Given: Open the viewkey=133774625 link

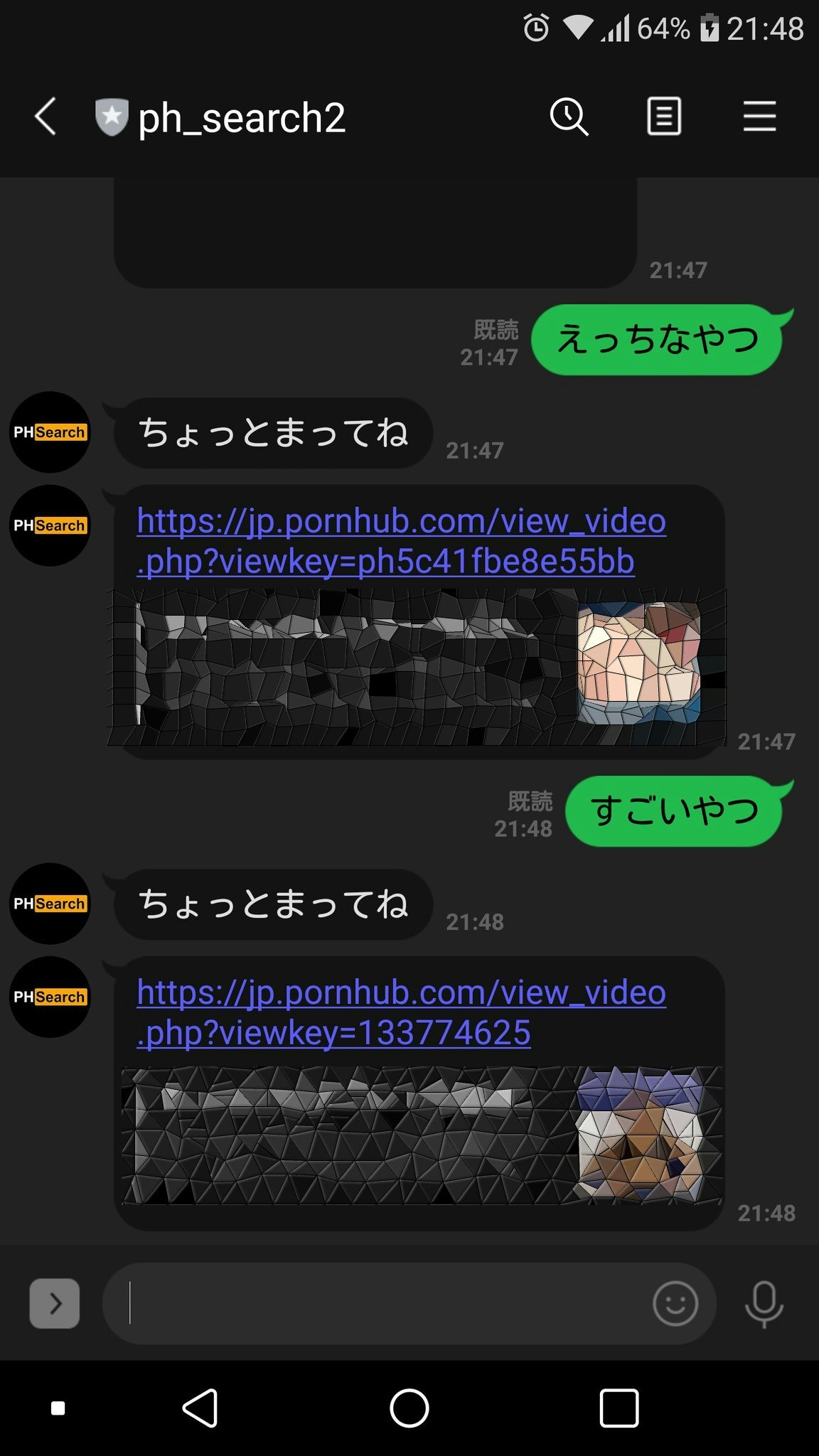Looking at the screenshot, I should click(x=398, y=1013).
